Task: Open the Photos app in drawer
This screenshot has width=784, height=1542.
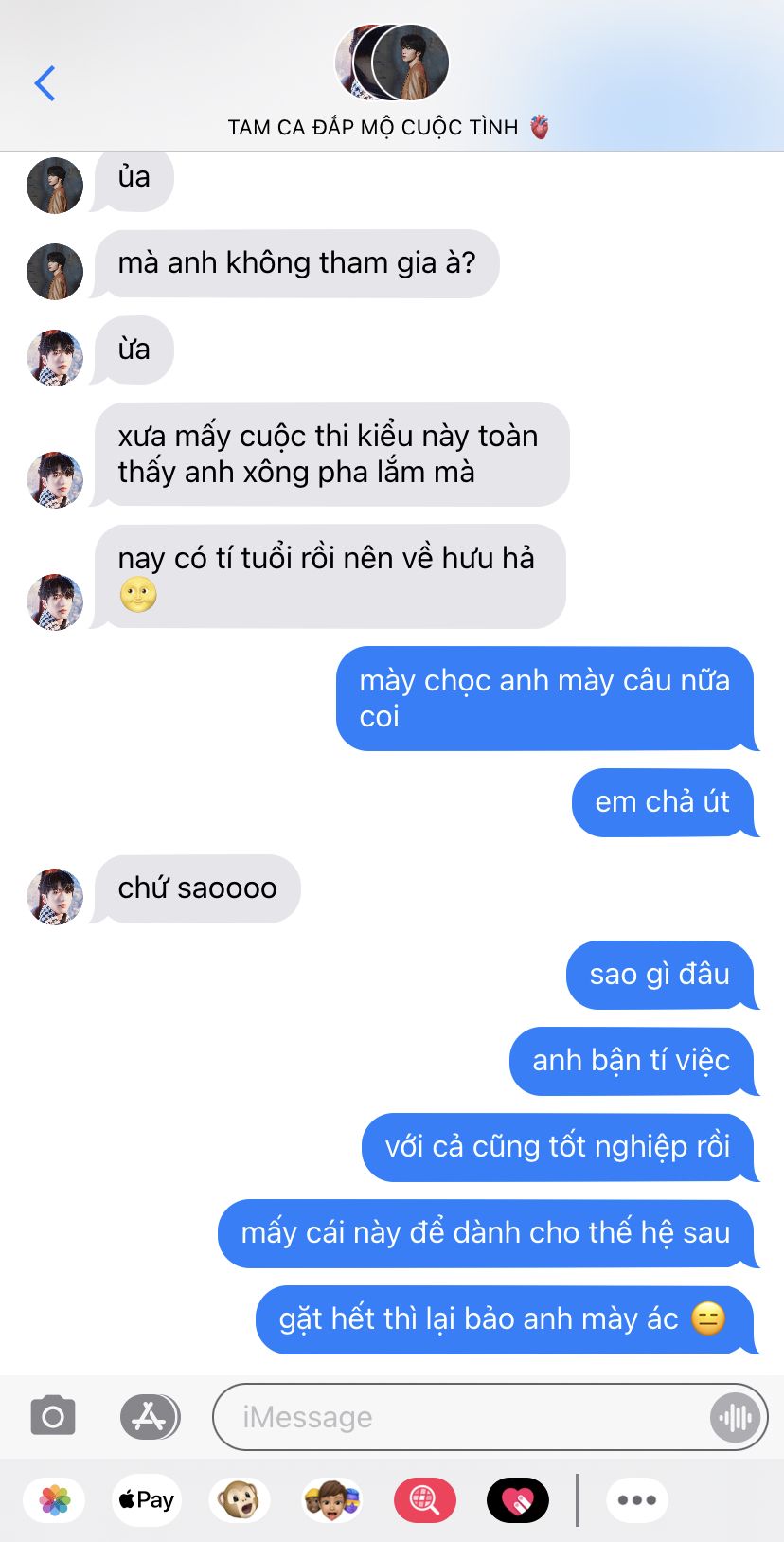Action: tap(55, 1500)
